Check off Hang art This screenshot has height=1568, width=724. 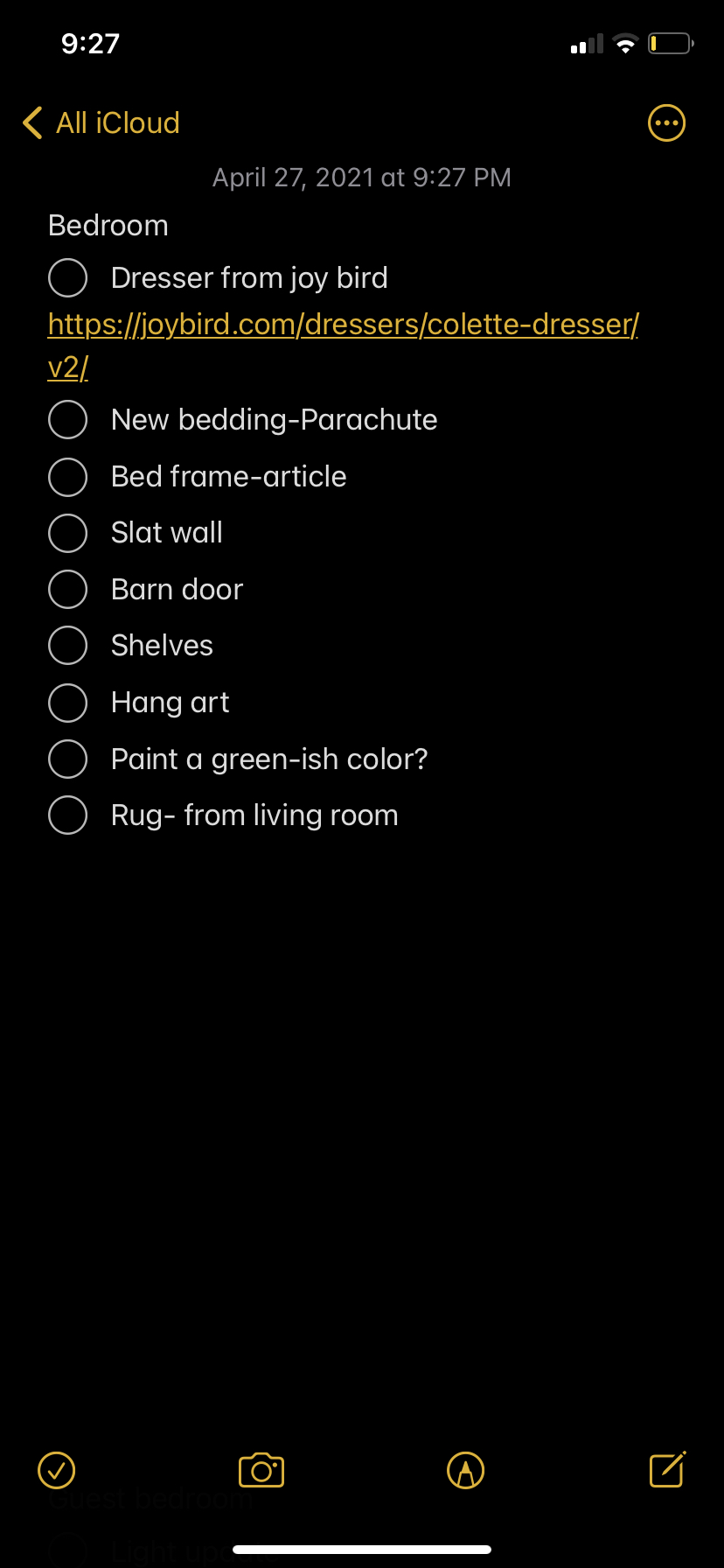click(67, 703)
